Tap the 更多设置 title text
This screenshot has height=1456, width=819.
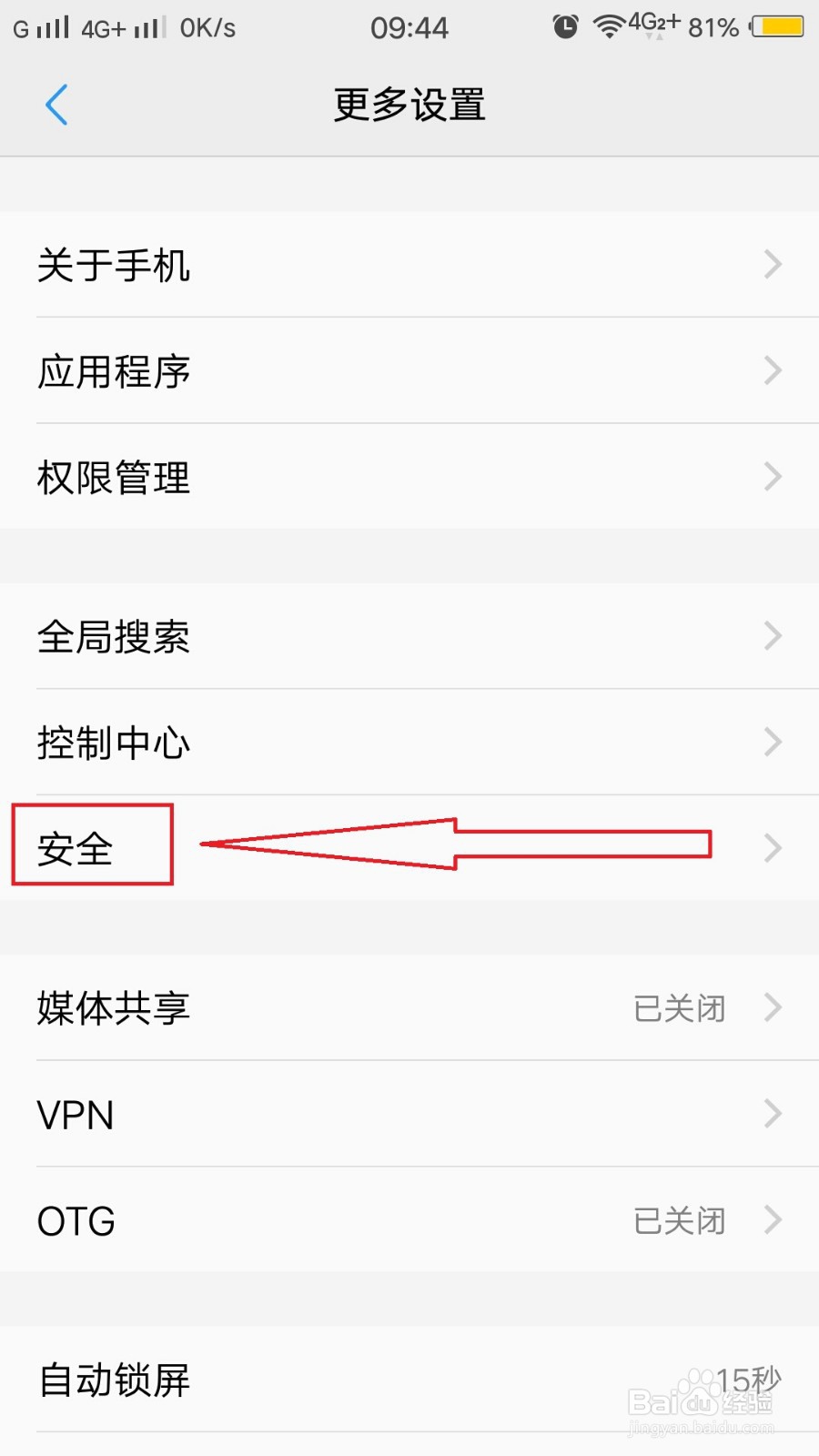tap(409, 105)
